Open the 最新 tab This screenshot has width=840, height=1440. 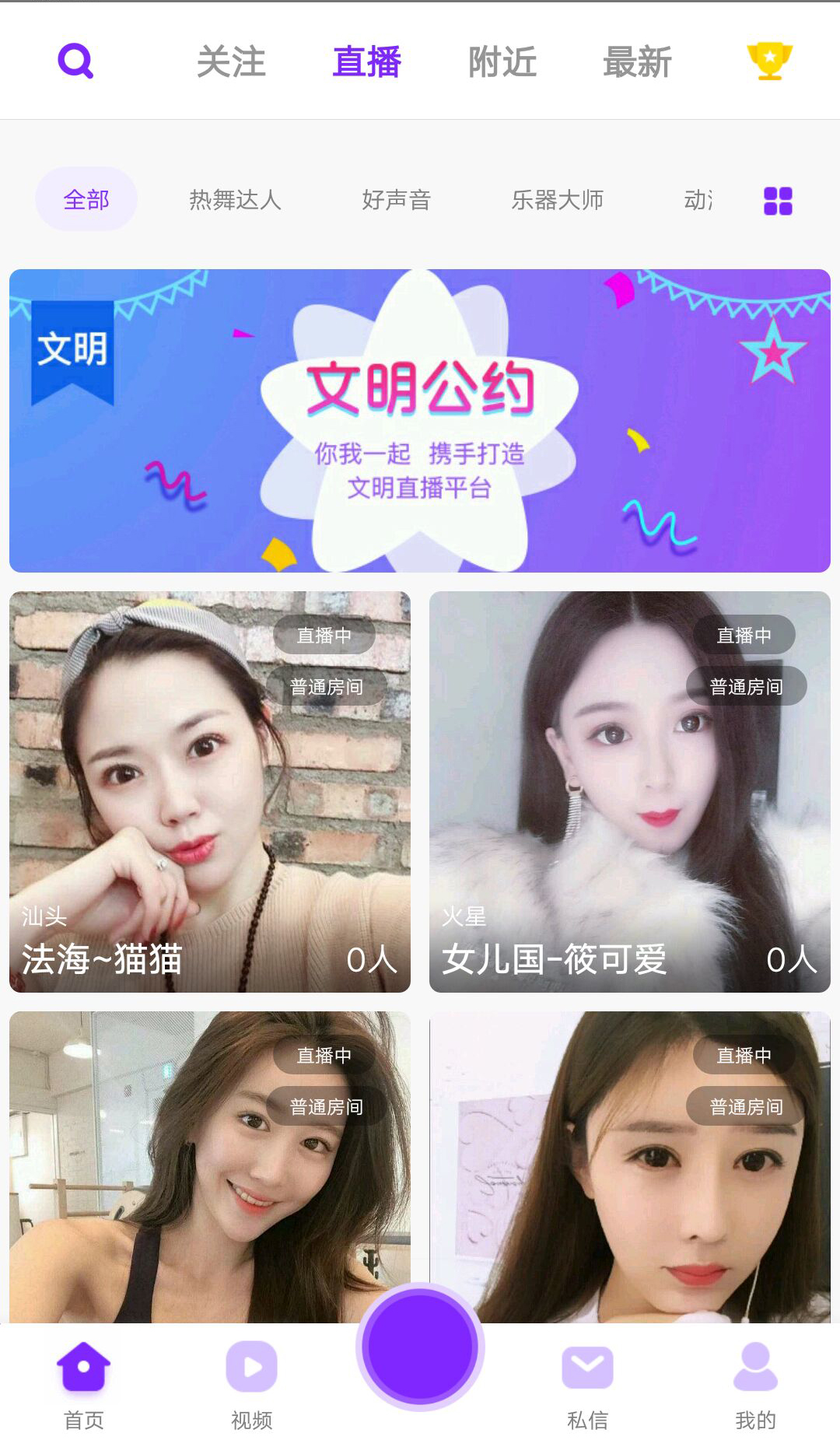point(637,62)
